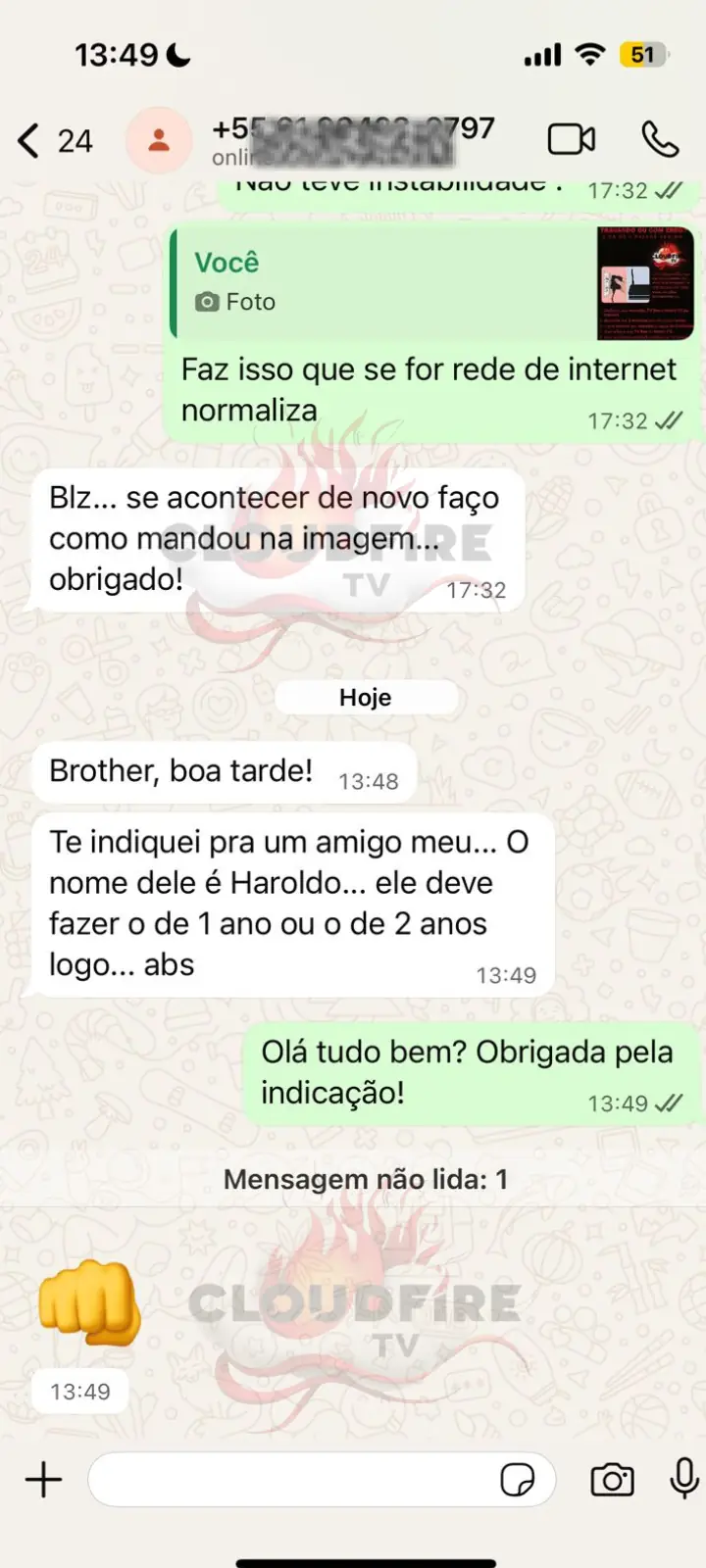Screen dimensions: 706x1568
Task: Tap the message text input field
Action: click(x=294, y=1480)
